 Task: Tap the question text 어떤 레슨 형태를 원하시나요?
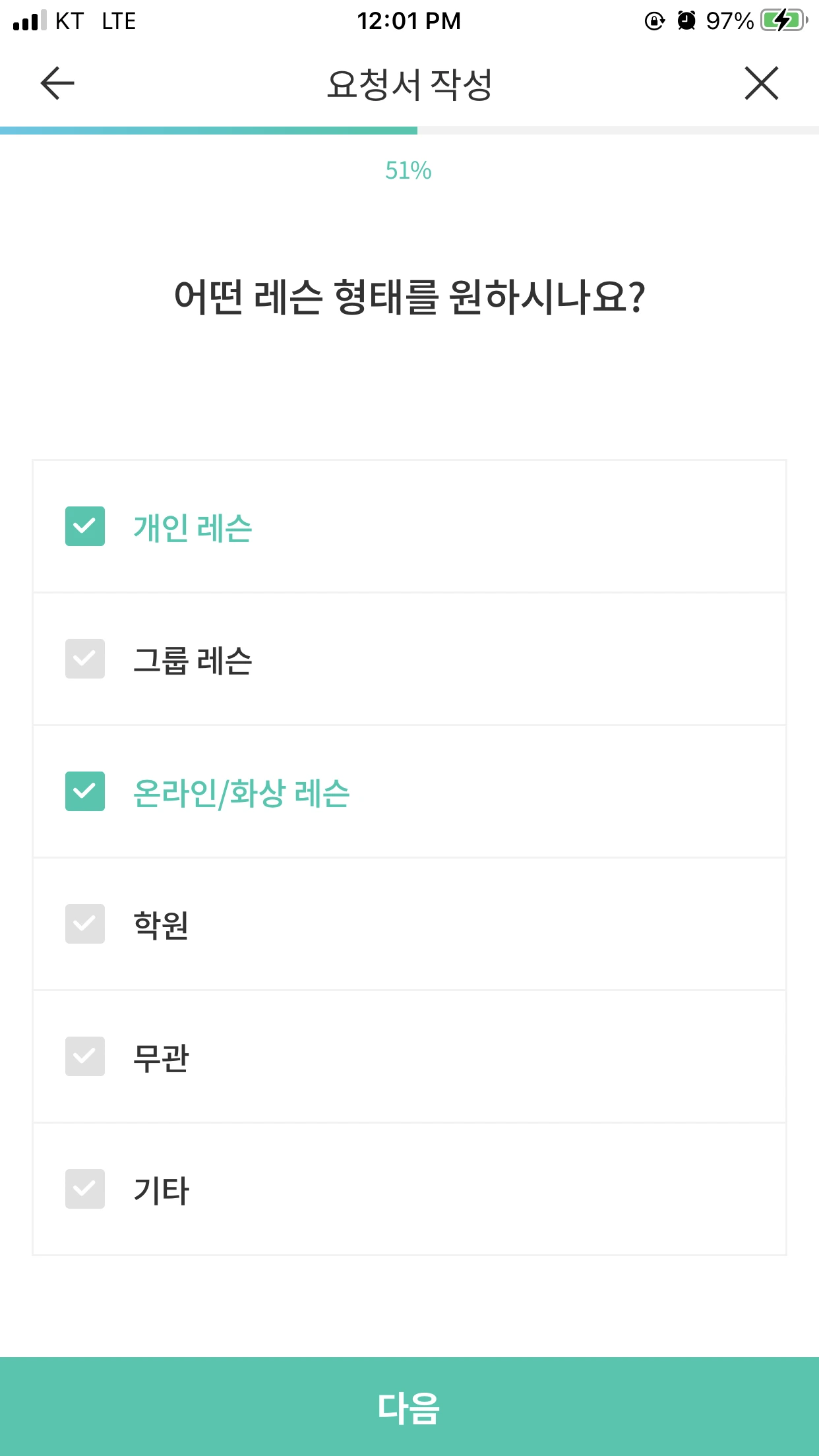[409, 296]
